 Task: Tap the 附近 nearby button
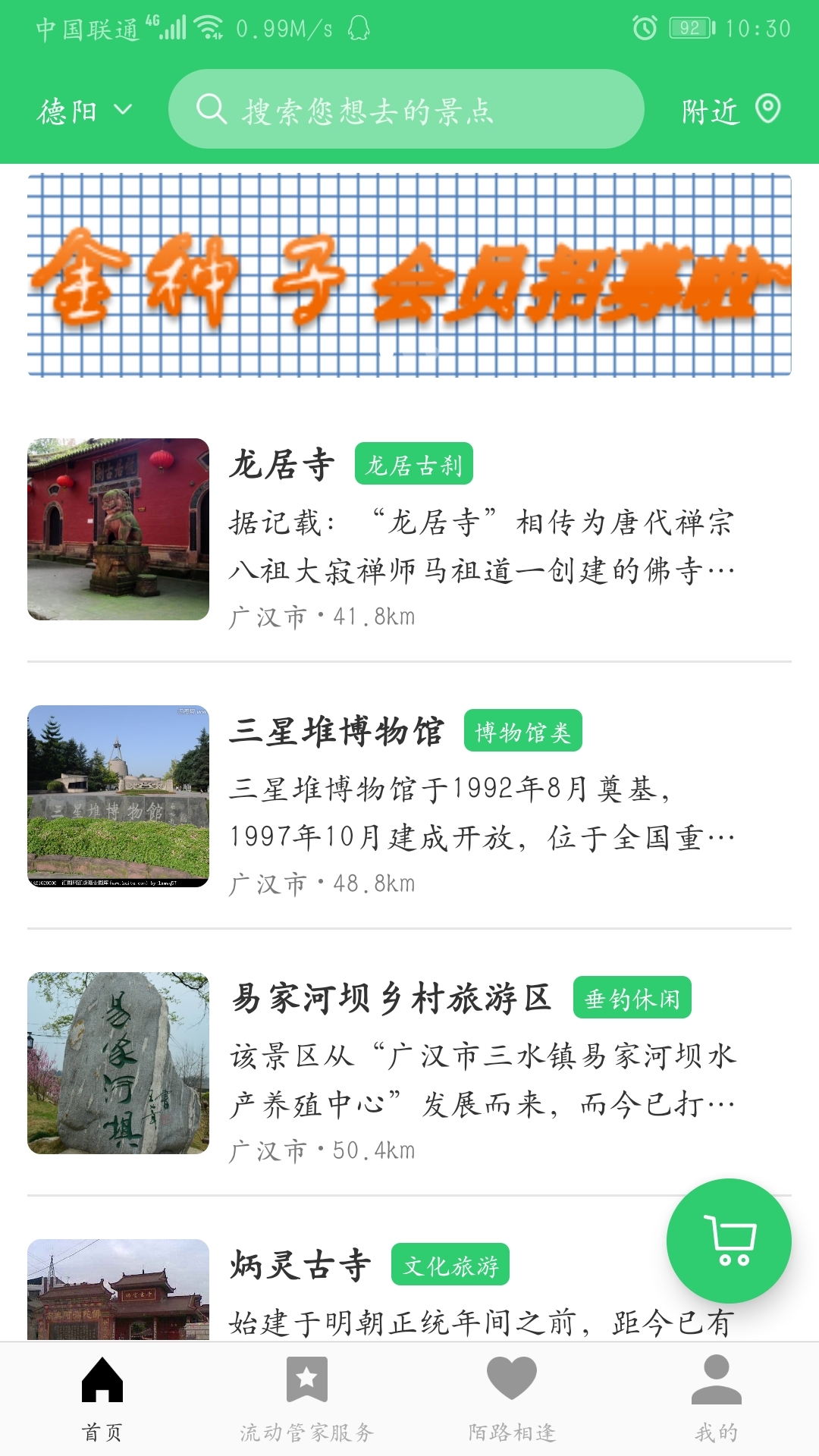[x=711, y=109]
